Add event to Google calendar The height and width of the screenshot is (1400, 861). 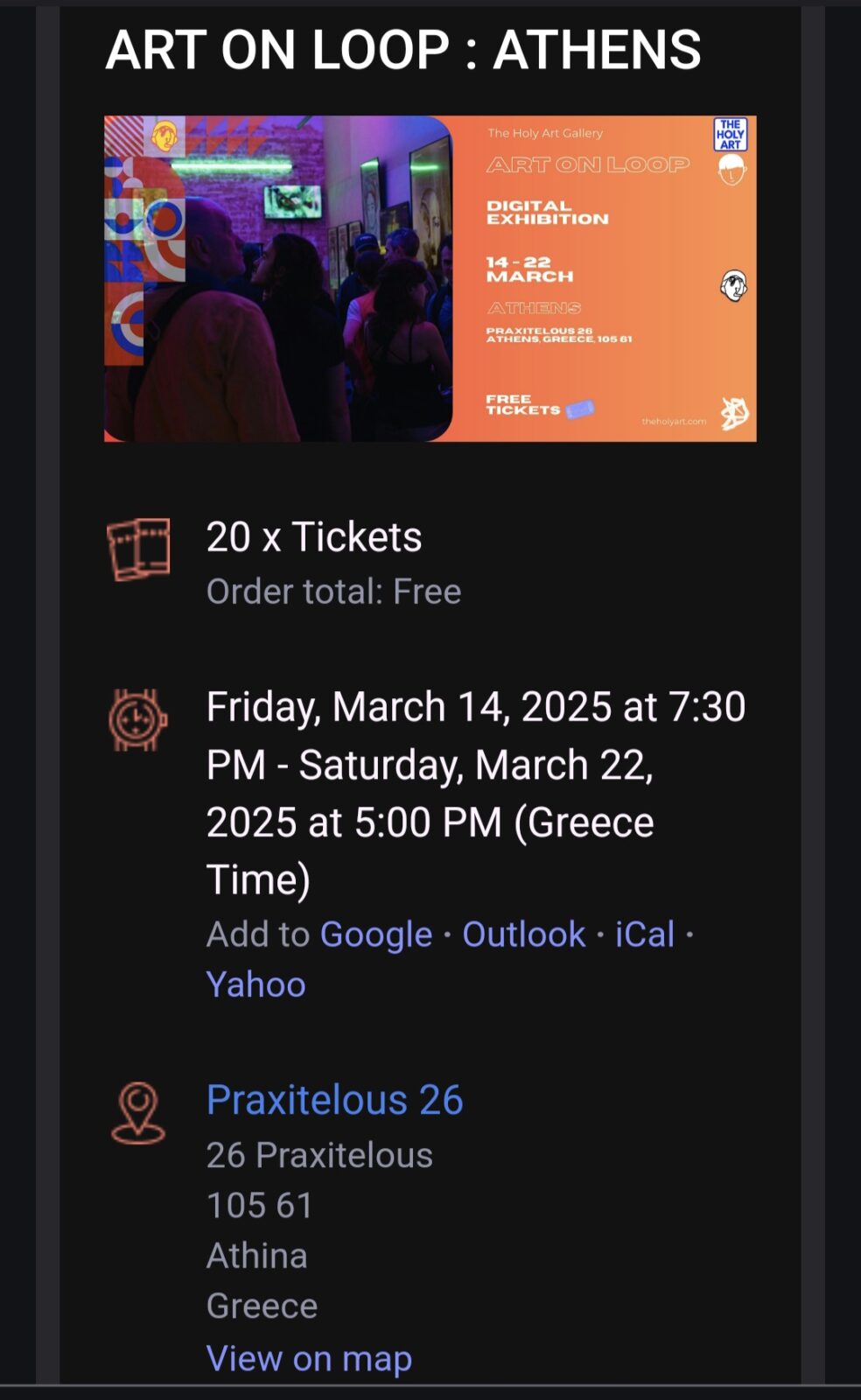point(375,934)
